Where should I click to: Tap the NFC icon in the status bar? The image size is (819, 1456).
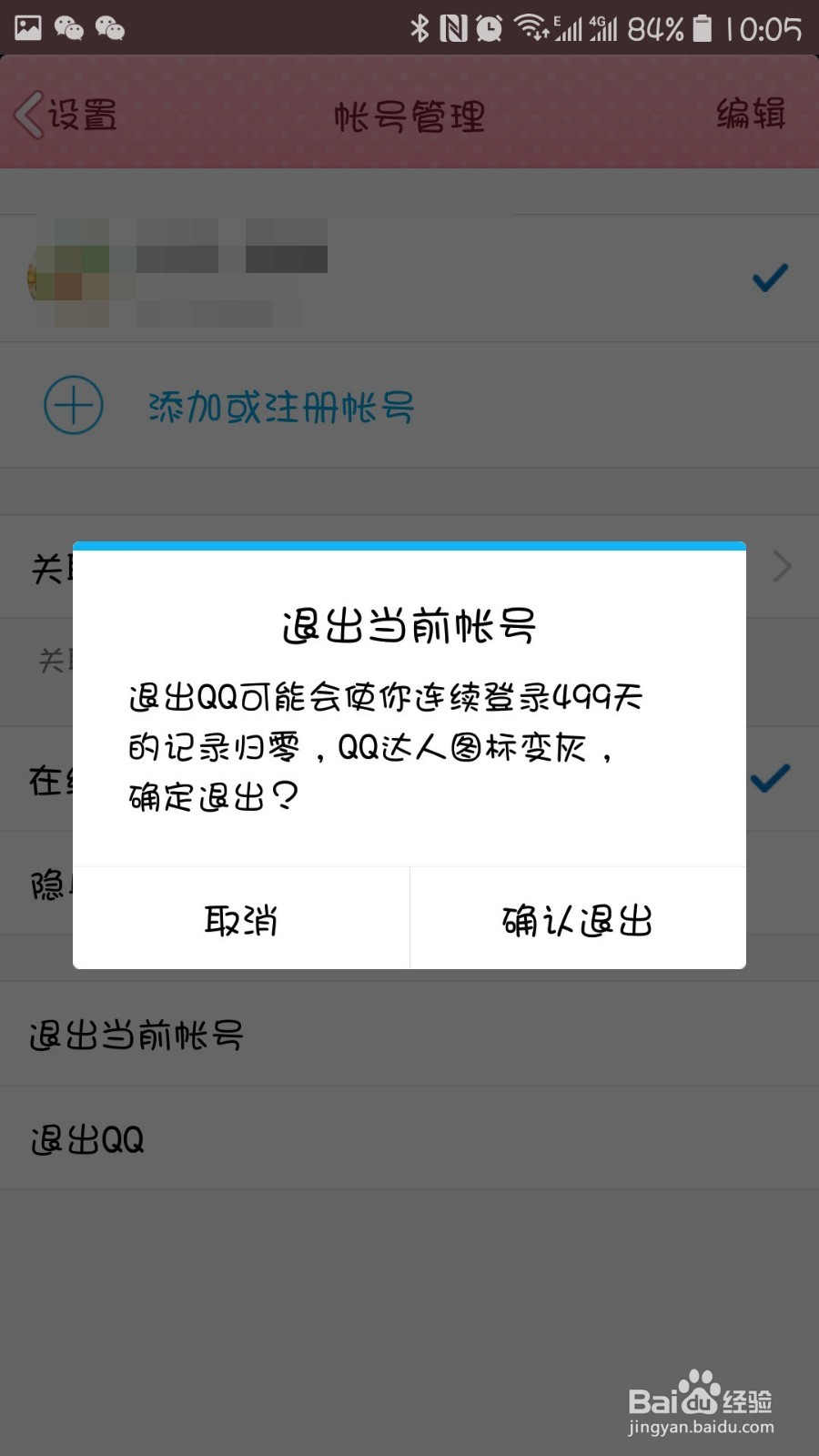pos(453,27)
